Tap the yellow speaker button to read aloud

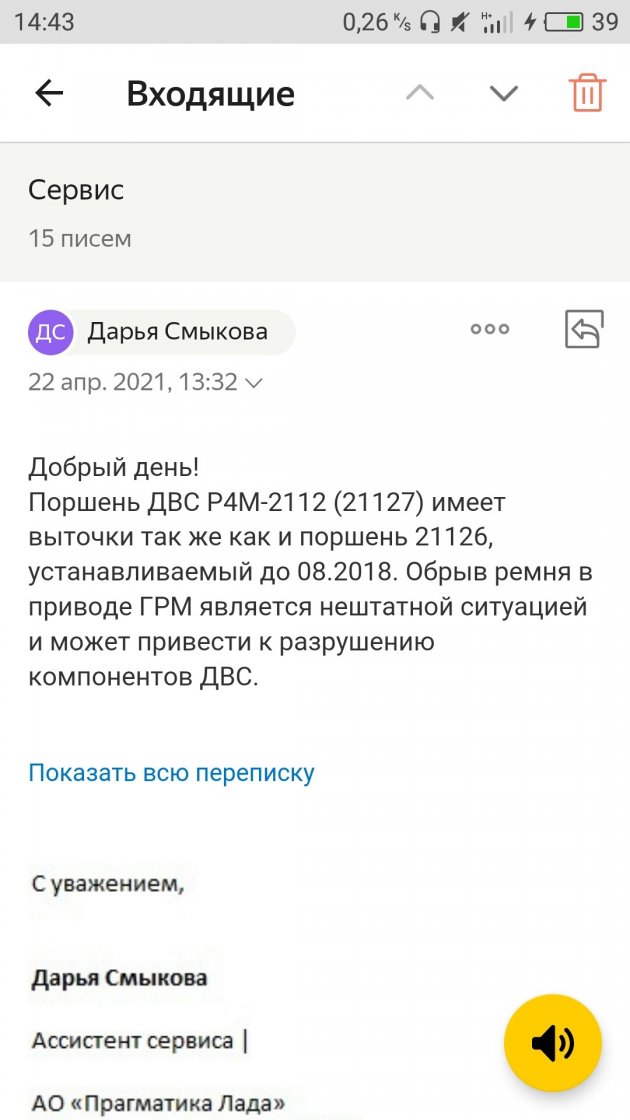pyautogui.click(x=552, y=1043)
